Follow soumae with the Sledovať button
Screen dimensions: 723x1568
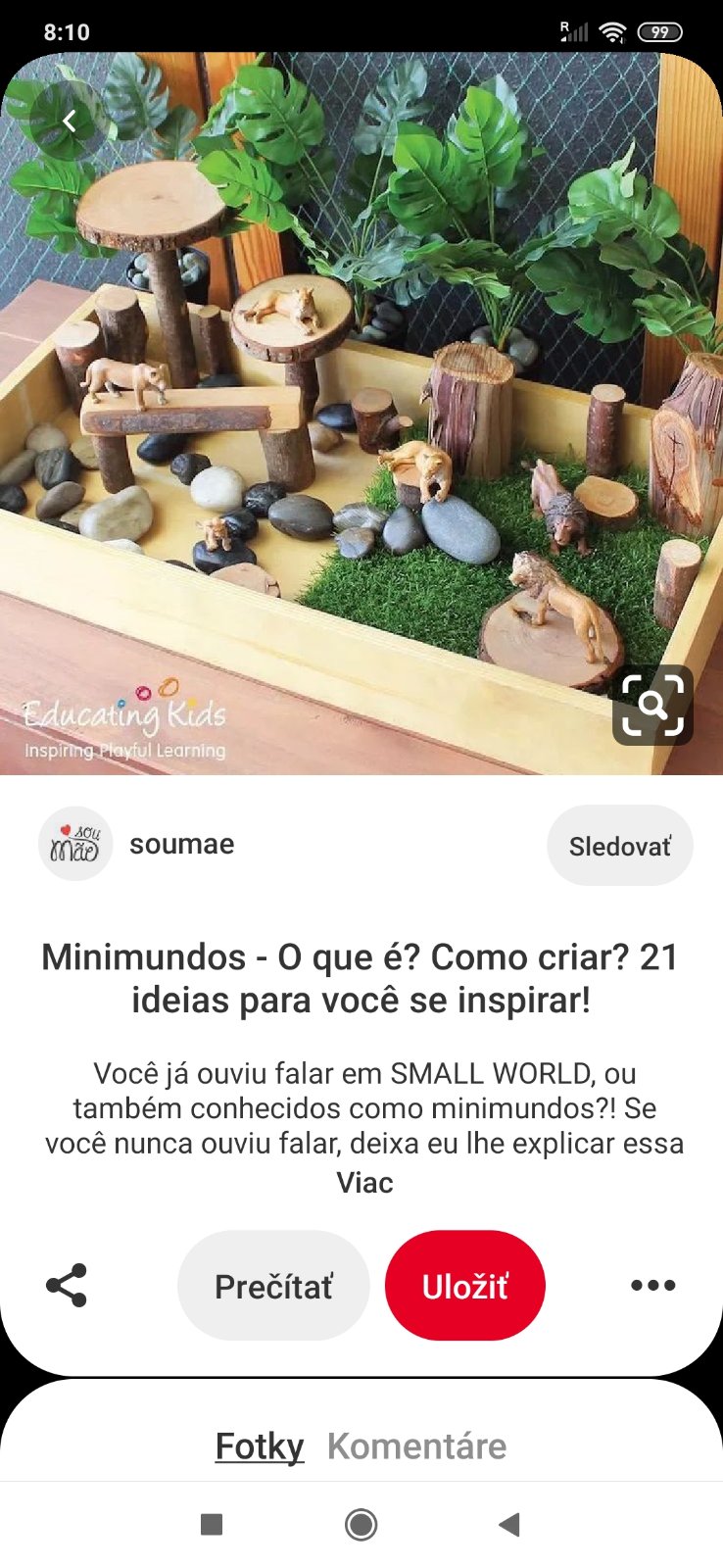pos(619,846)
